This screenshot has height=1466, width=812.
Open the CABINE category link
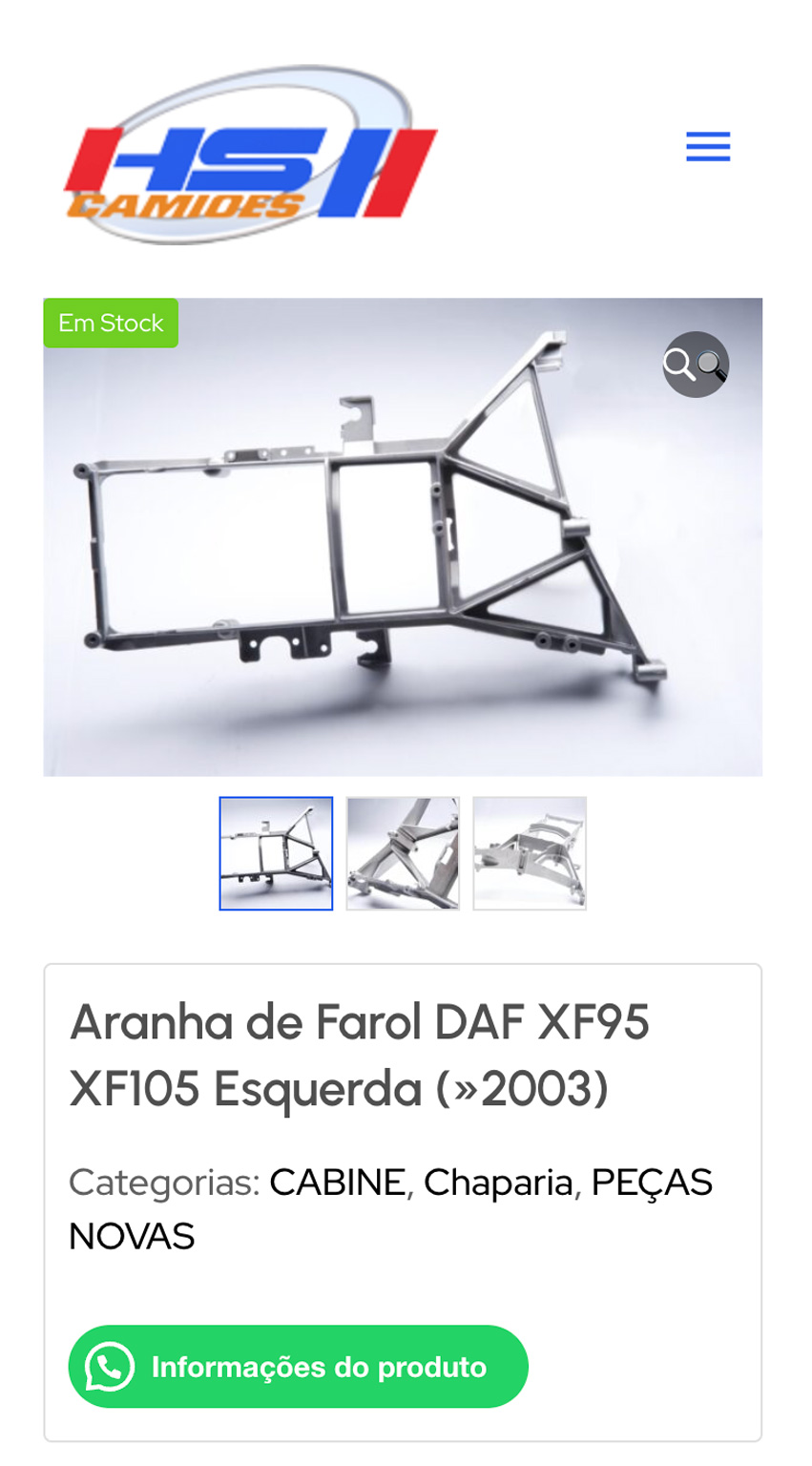(x=338, y=1183)
